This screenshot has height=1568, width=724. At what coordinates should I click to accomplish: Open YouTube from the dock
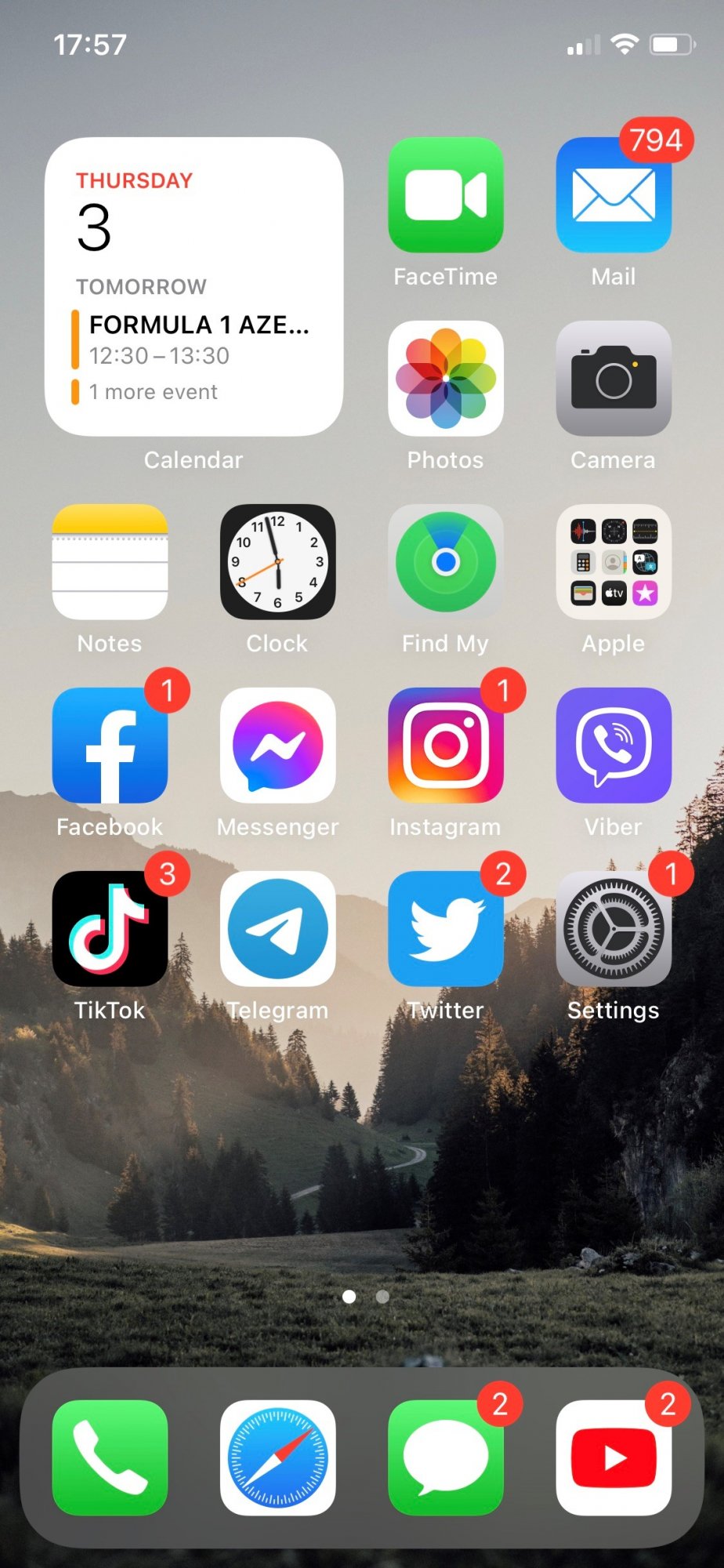coord(613,1457)
